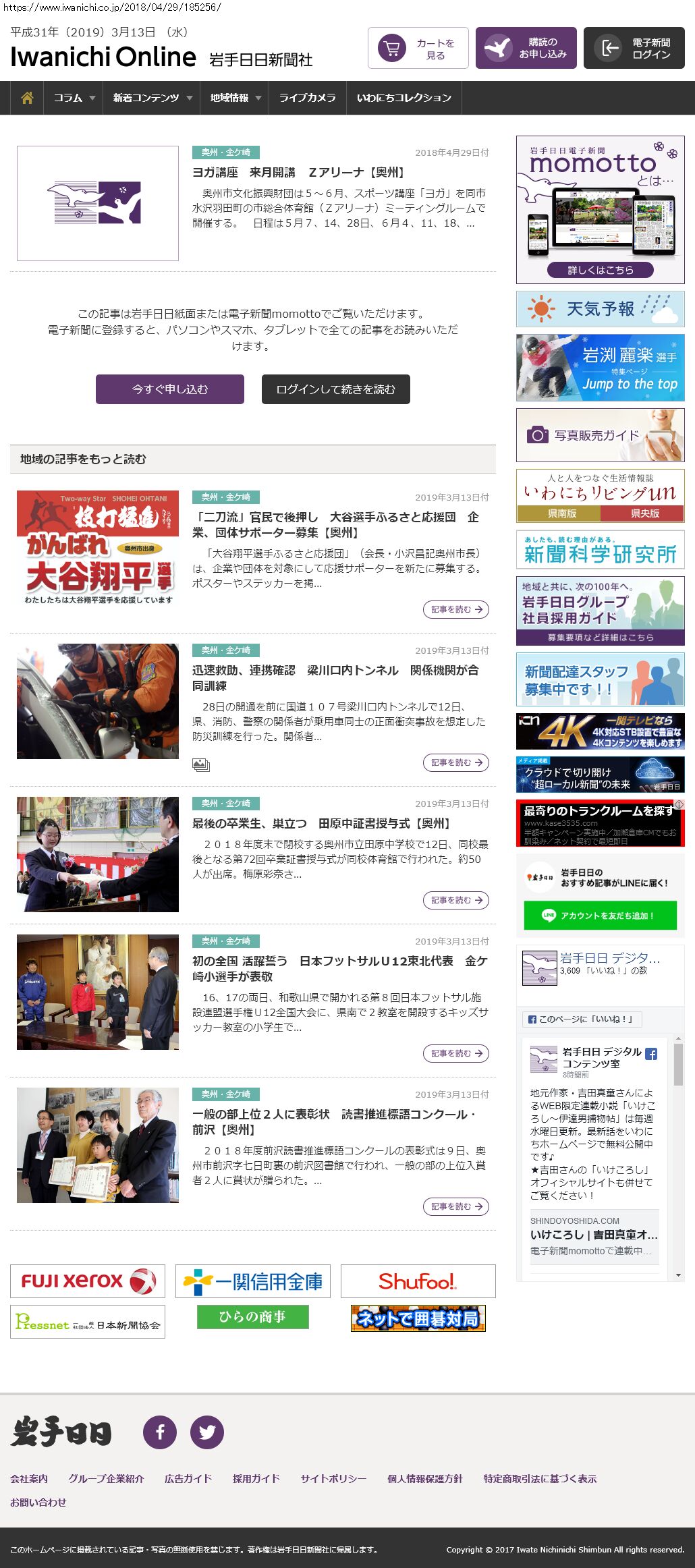Expand the コラム dropdown menu
The height and width of the screenshot is (1568, 695).
[74, 98]
